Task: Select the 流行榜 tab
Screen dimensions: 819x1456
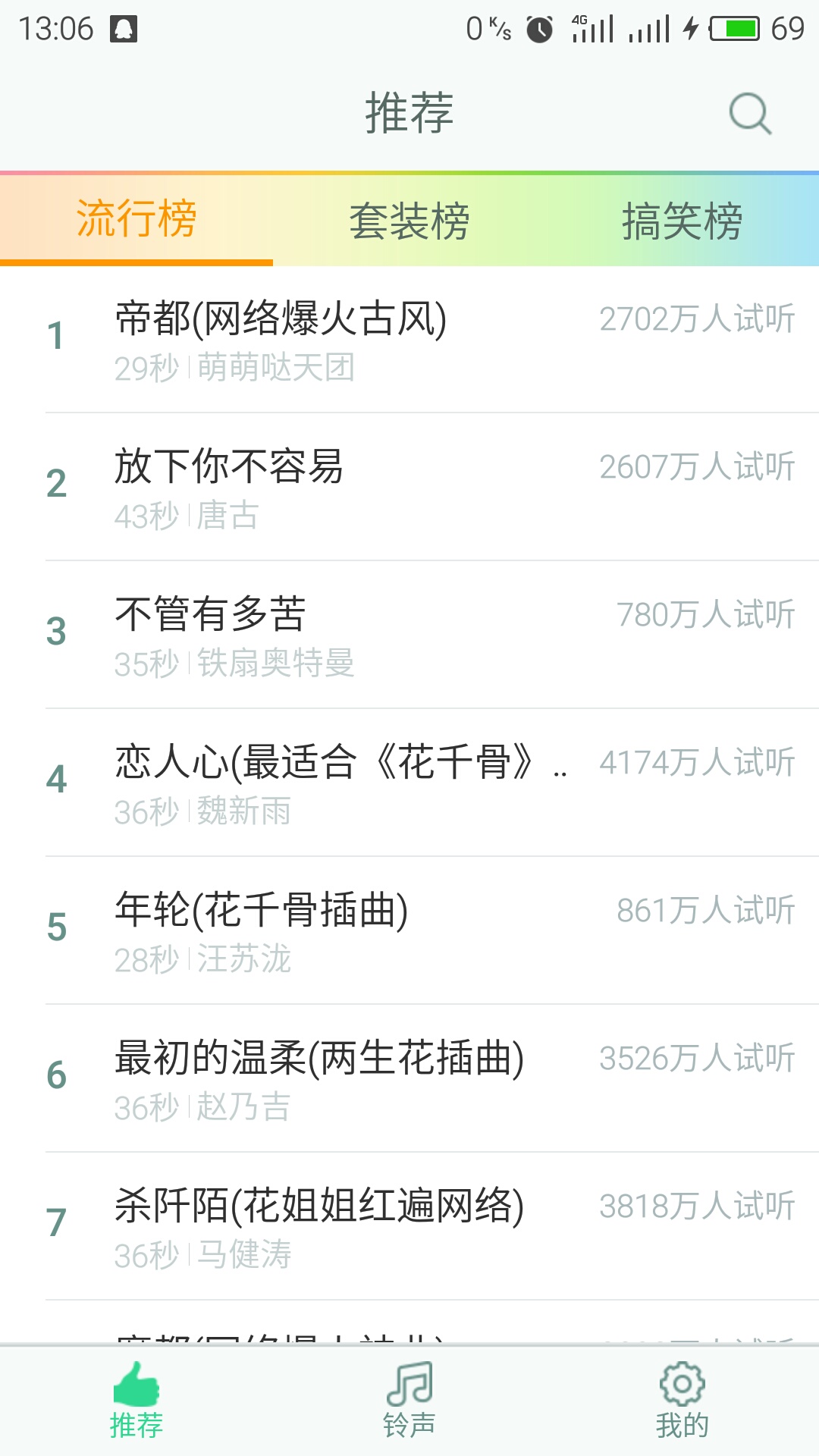Action: pos(136,220)
